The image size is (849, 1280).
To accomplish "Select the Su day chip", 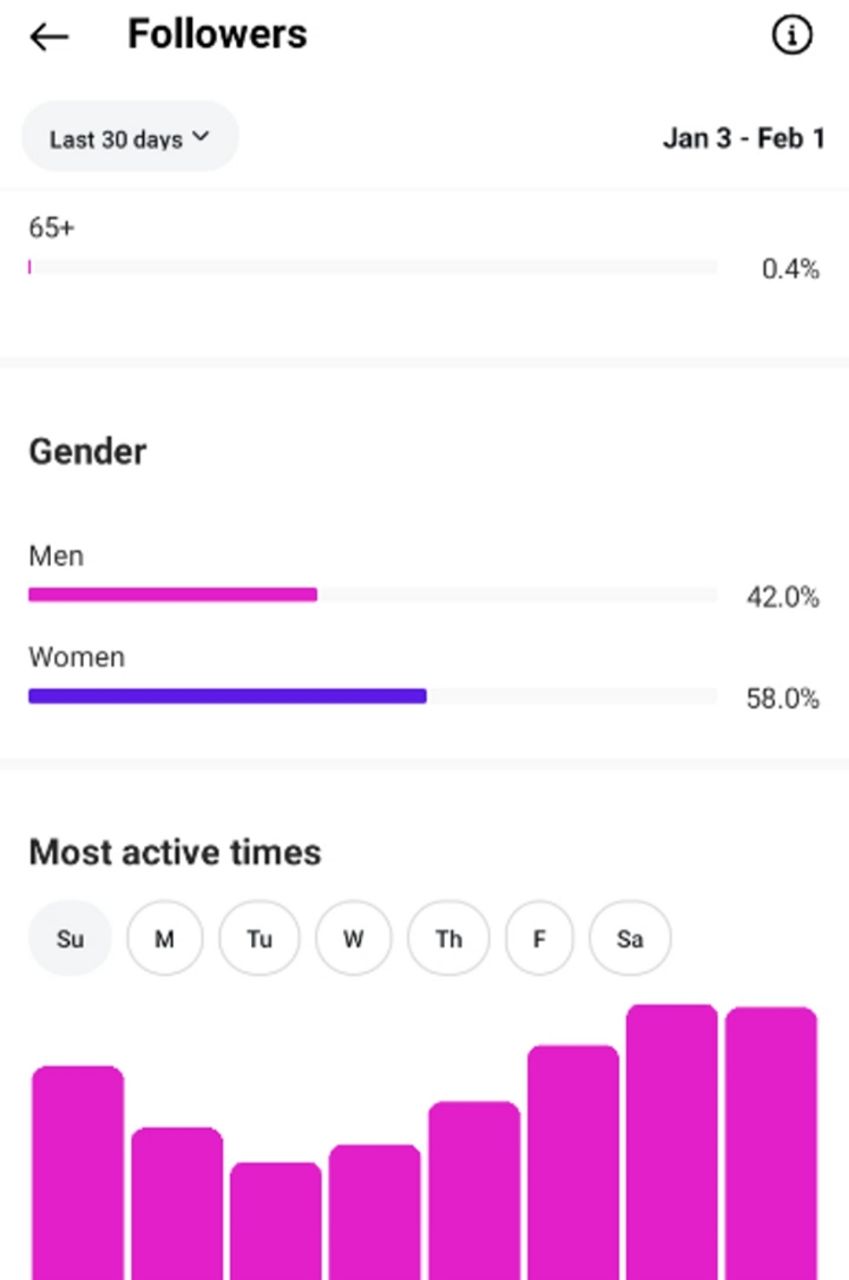I will point(70,939).
